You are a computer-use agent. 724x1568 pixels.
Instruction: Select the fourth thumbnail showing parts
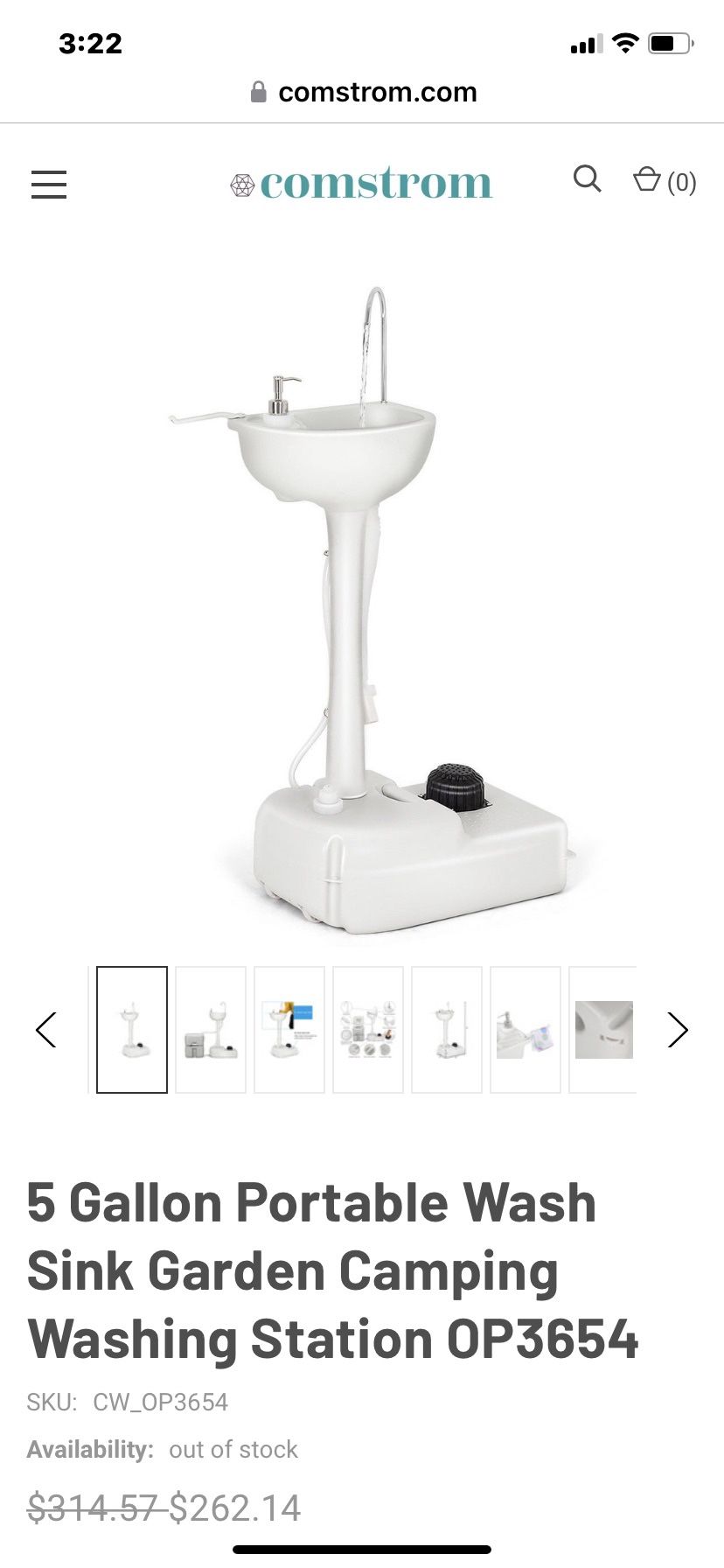pos(368,1030)
